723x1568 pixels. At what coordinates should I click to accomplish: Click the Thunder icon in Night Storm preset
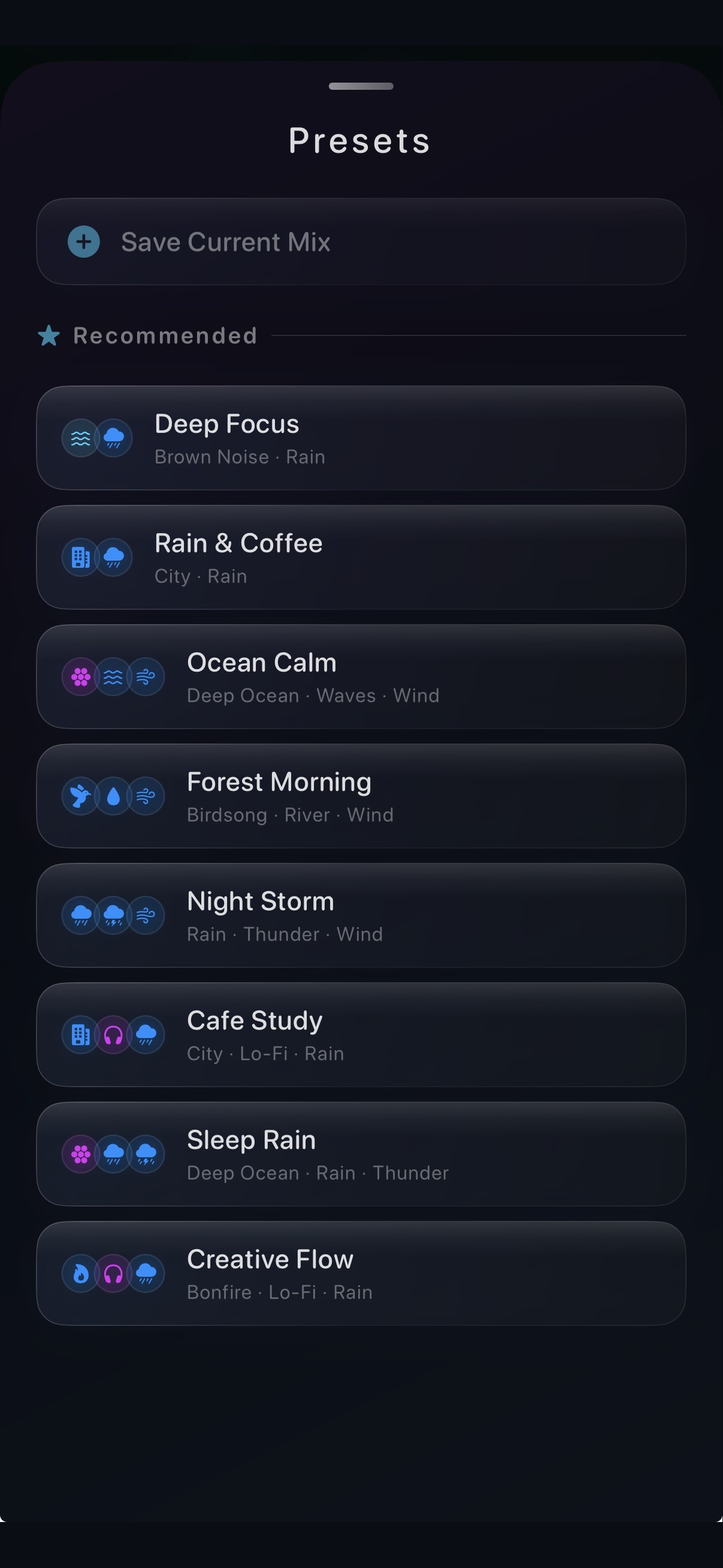[113, 914]
